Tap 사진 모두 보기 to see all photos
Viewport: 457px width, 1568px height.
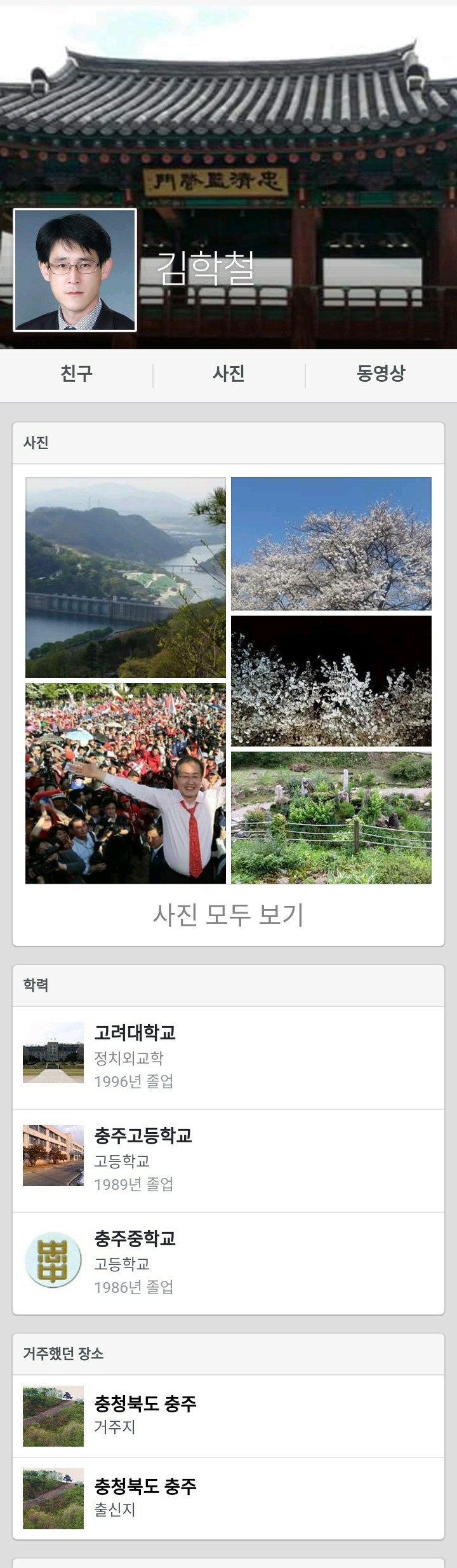pyautogui.click(x=228, y=915)
